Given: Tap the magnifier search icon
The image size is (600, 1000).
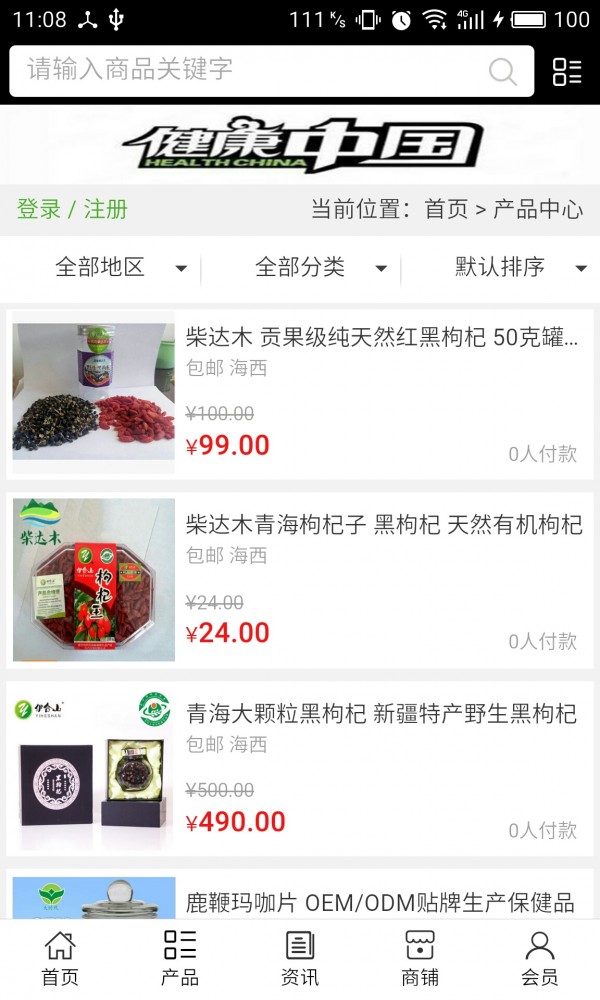Looking at the screenshot, I should tap(502, 71).
